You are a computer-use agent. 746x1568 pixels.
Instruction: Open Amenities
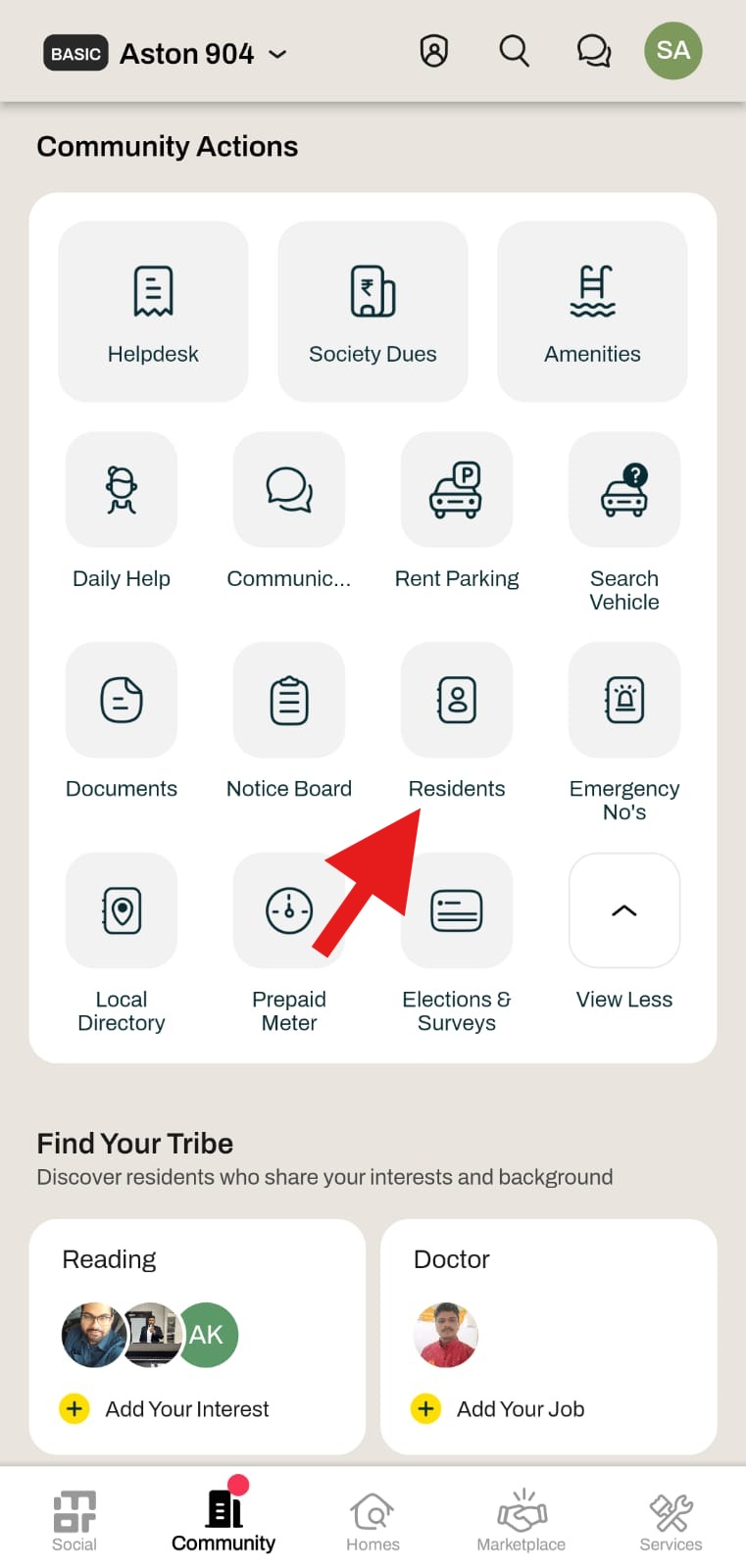592,312
